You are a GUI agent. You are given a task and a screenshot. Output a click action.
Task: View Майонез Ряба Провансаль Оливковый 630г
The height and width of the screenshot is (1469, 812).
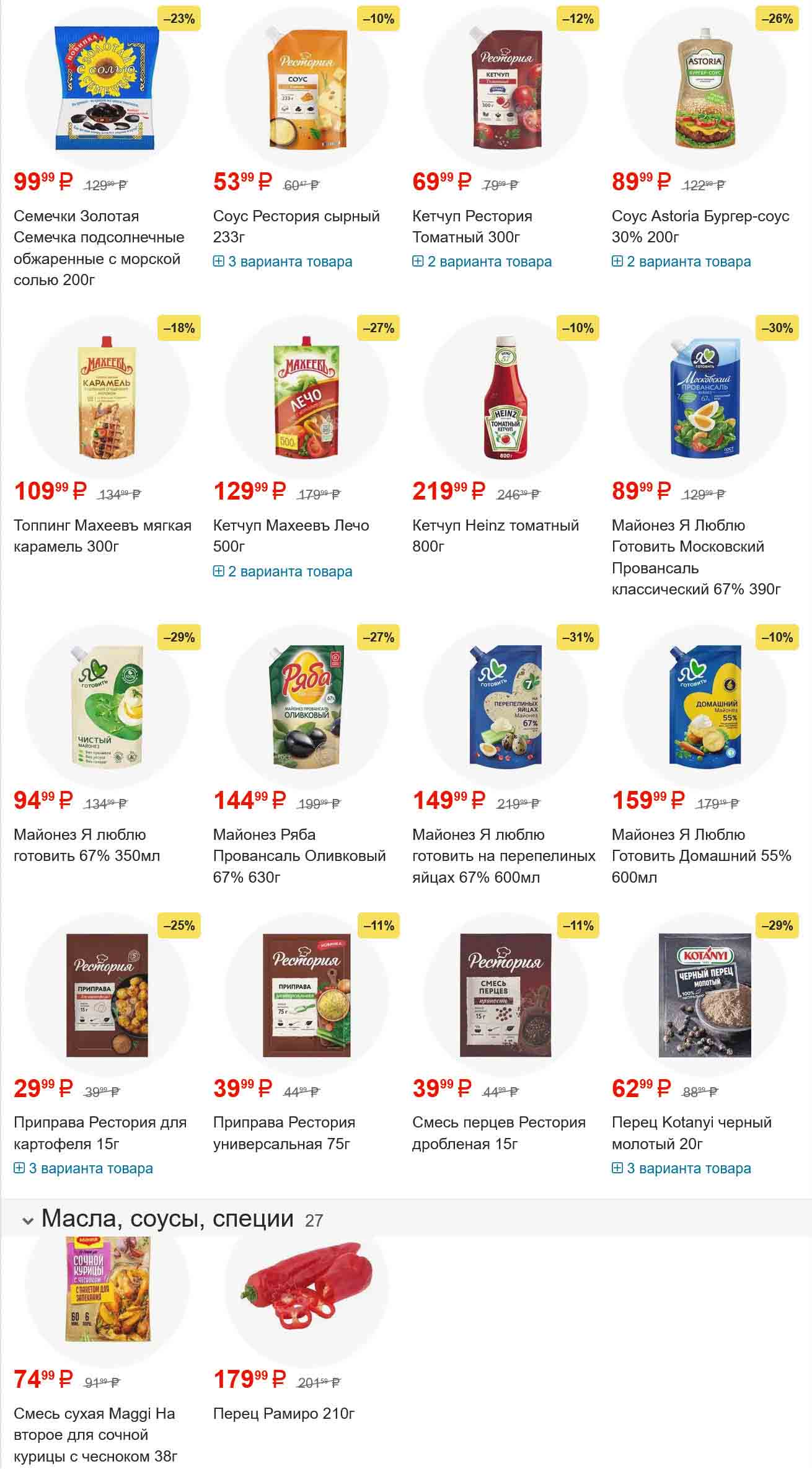(299, 855)
